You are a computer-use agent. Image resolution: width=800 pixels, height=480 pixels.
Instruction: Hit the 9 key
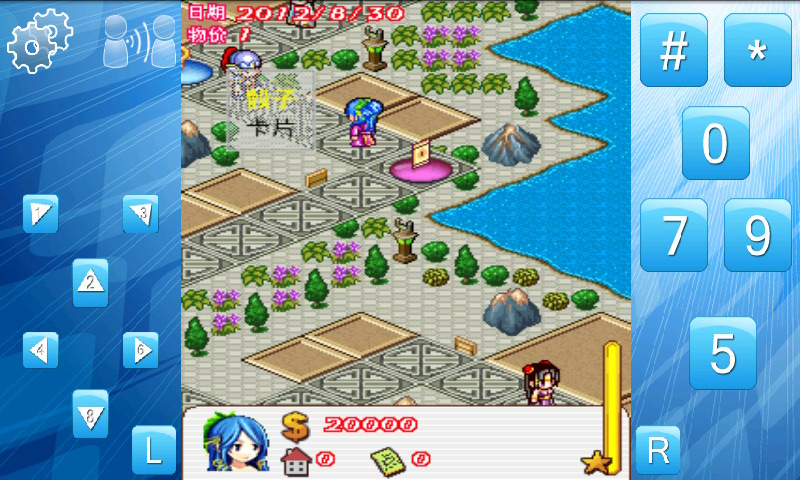[757, 235]
